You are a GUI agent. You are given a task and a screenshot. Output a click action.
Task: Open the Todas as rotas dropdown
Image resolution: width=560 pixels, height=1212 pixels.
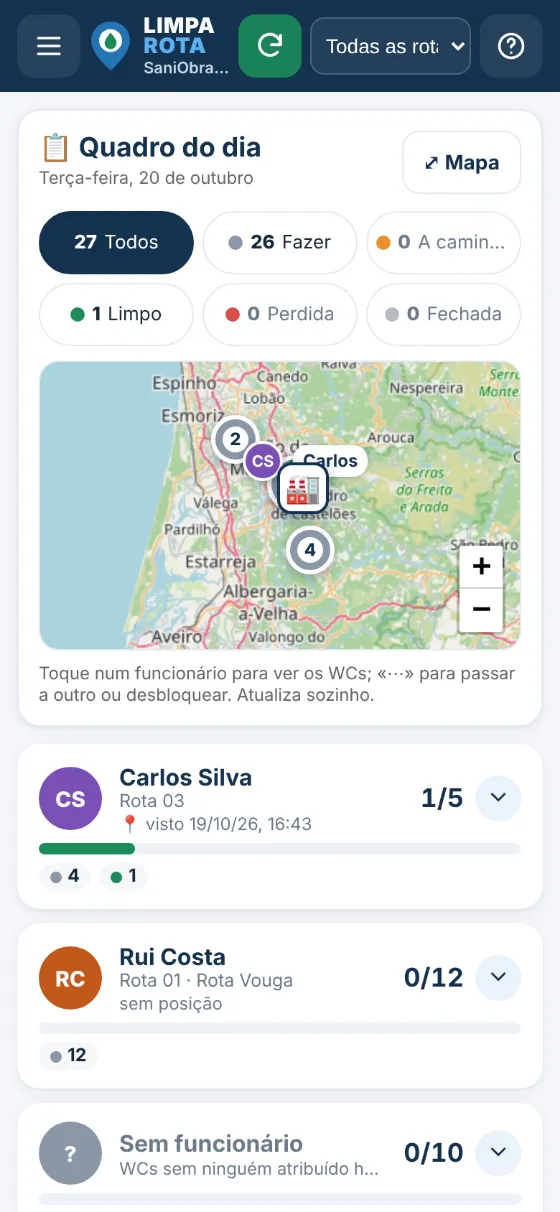[x=391, y=46]
